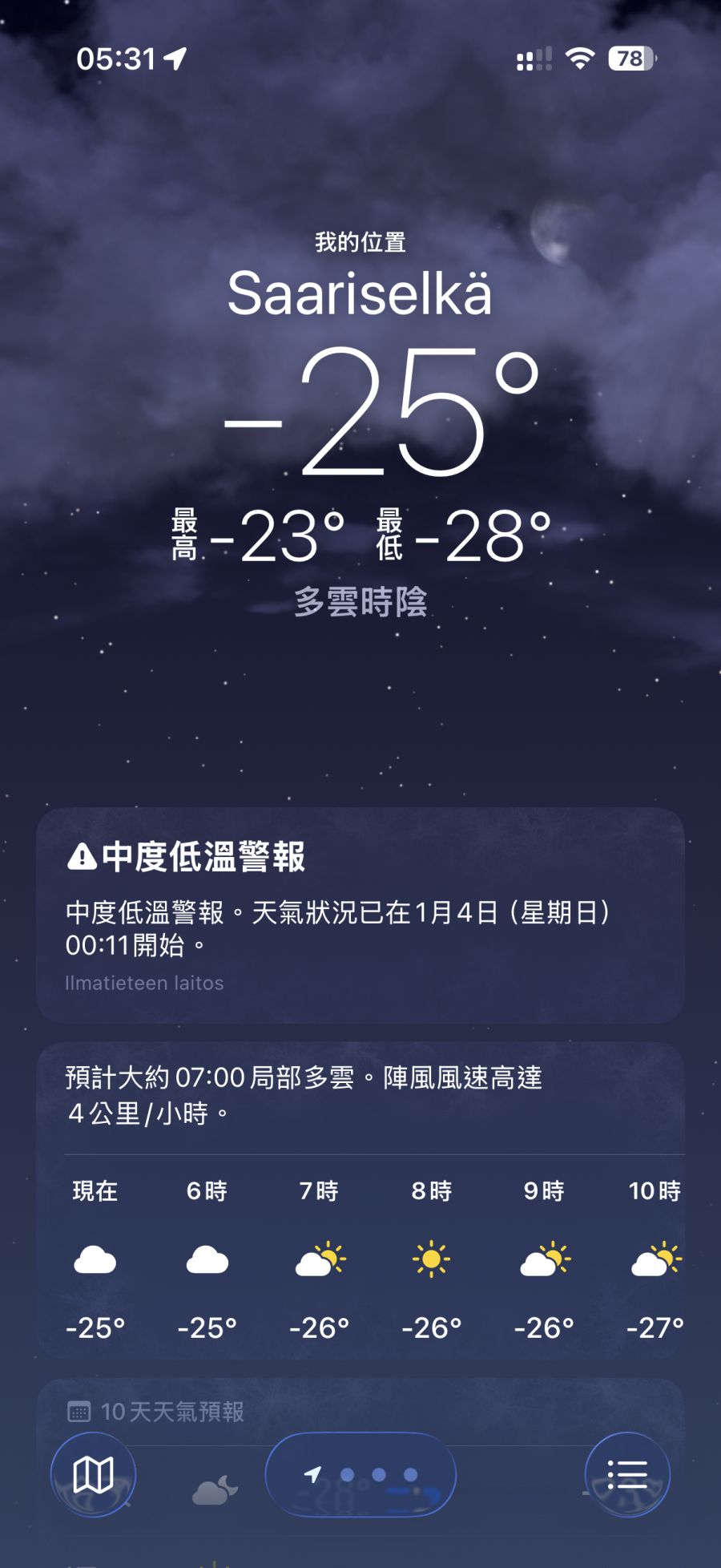
Task: Open the saved locations list
Action: [627, 1475]
